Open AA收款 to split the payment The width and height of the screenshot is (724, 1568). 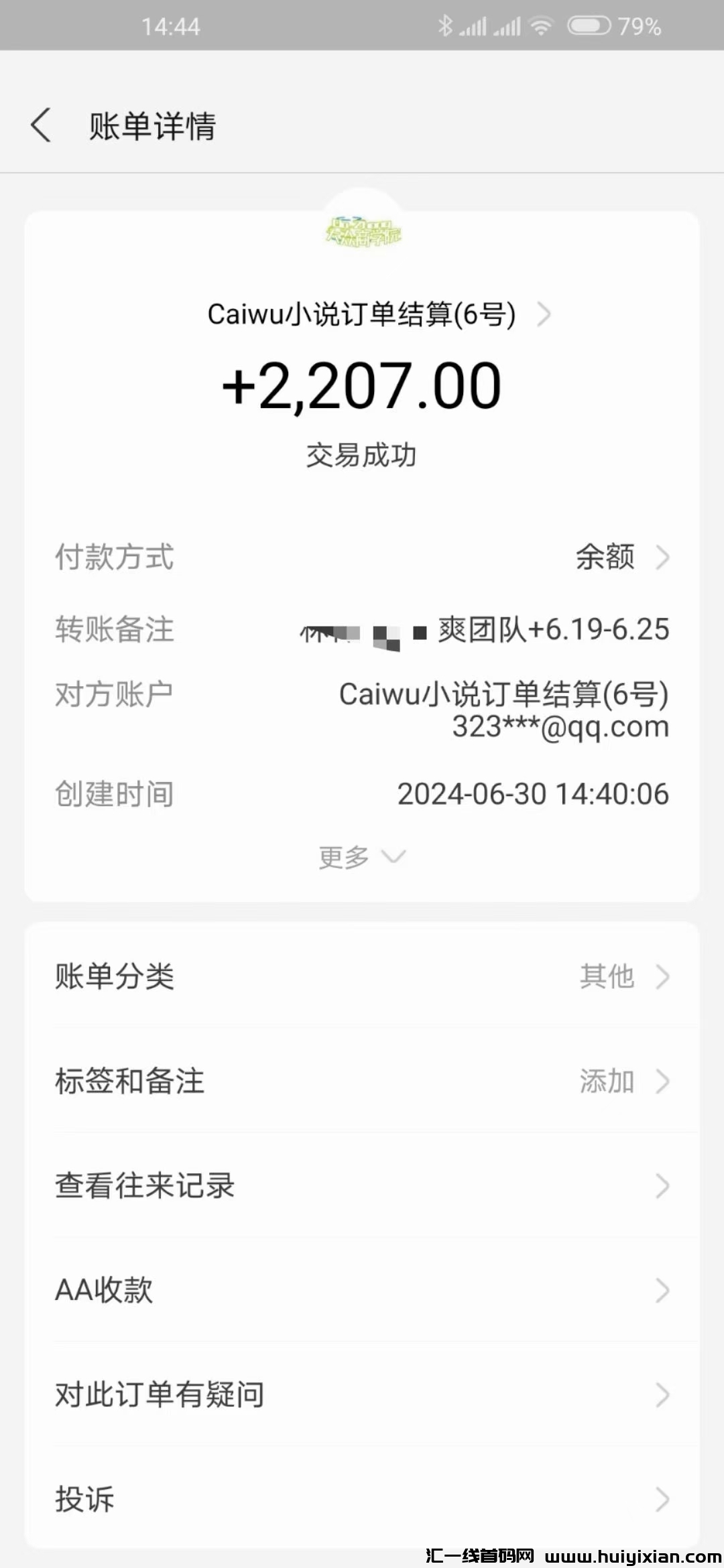pyautogui.click(x=362, y=1290)
